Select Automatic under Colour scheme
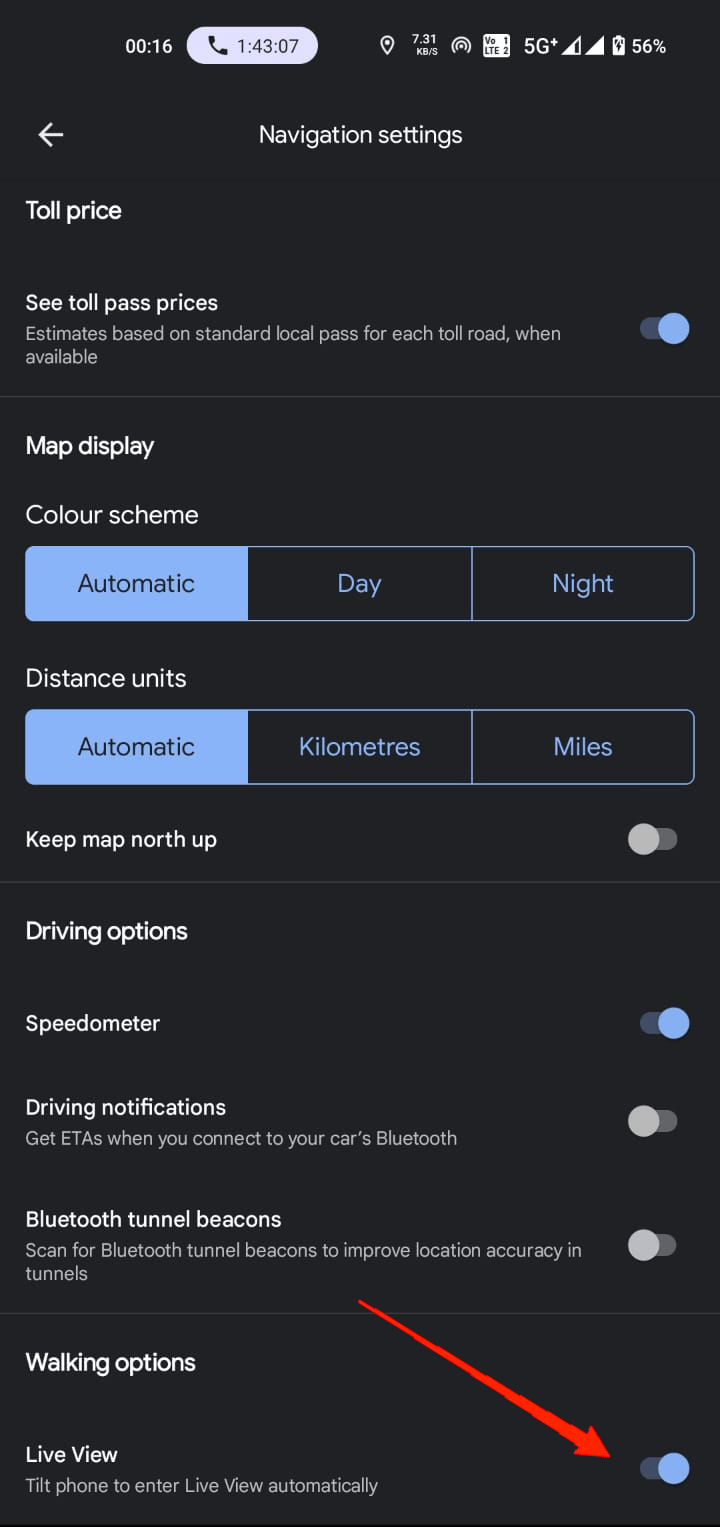The height and width of the screenshot is (1527, 720). [x=136, y=583]
